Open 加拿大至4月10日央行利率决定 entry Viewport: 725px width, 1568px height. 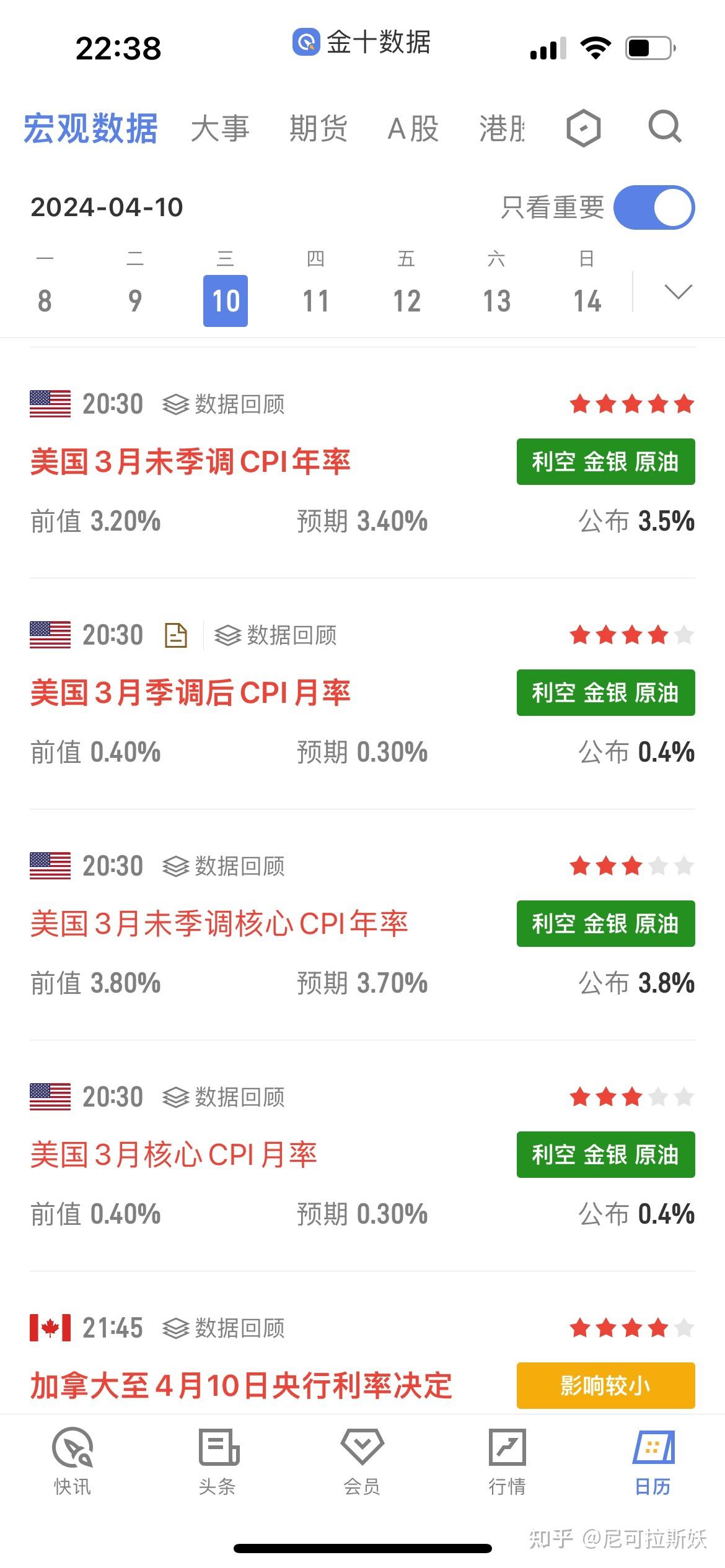(241, 1386)
